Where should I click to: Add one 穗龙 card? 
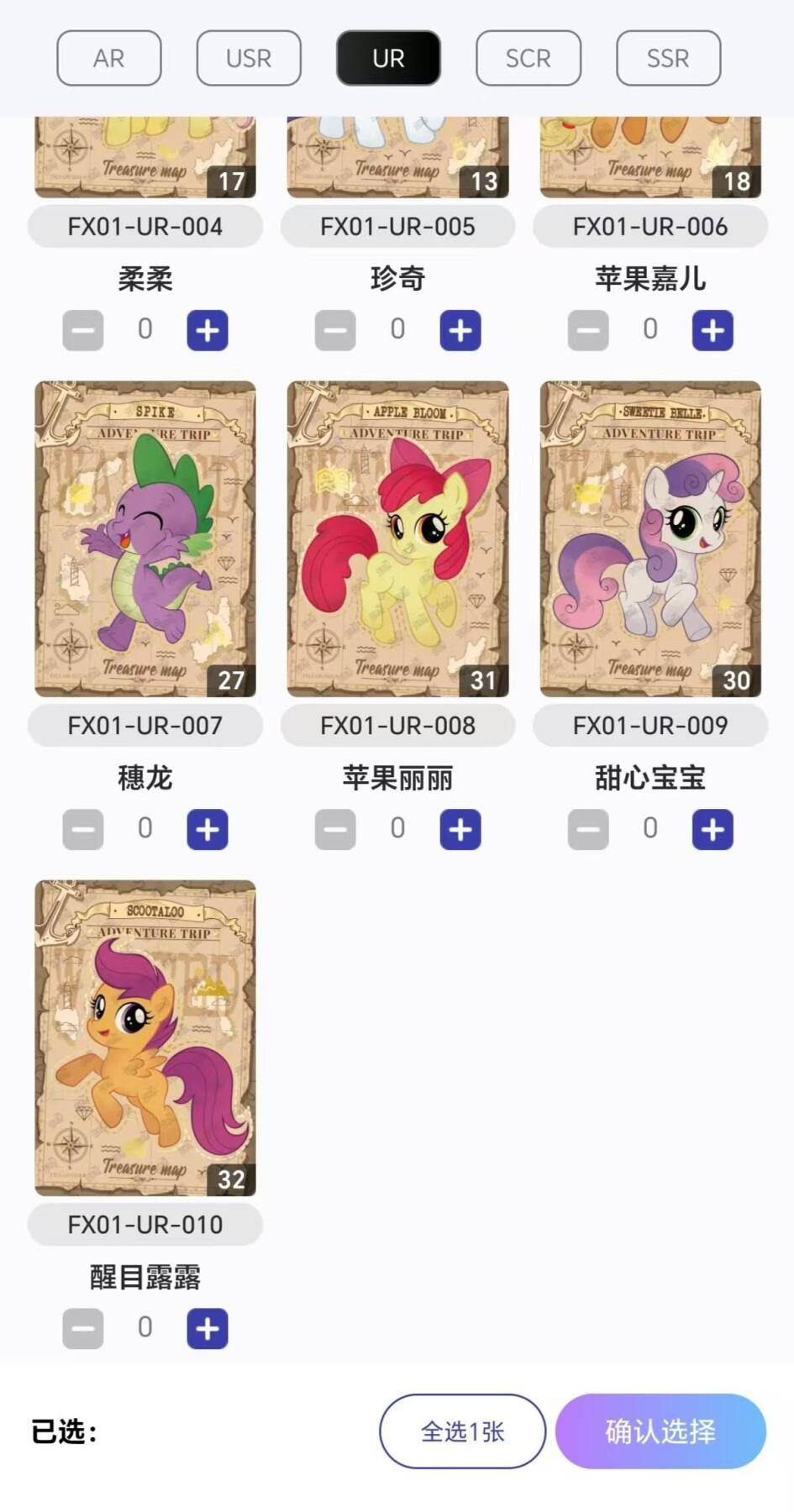click(x=208, y=829)
